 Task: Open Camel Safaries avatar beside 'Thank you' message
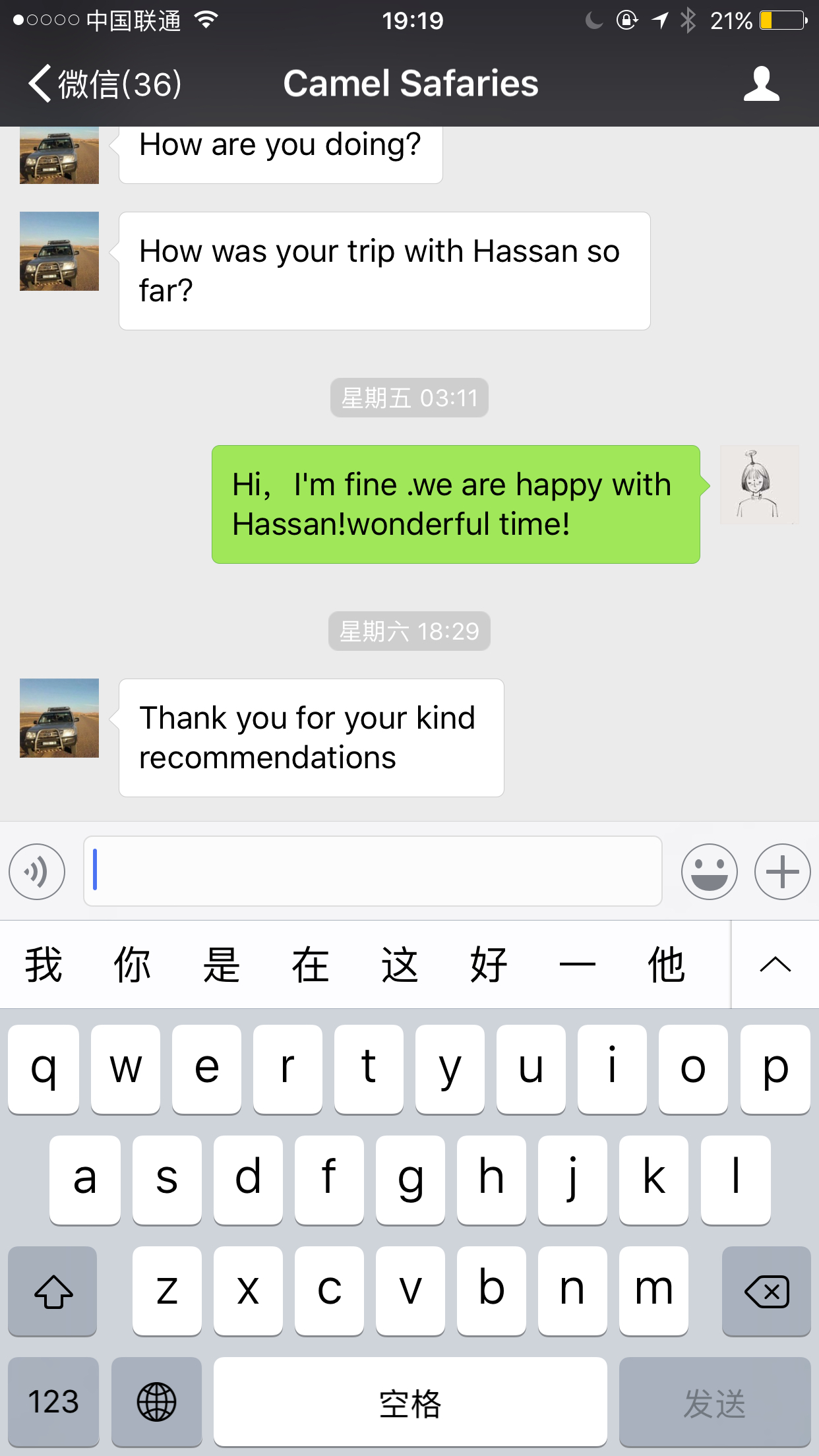pos(59,718)
